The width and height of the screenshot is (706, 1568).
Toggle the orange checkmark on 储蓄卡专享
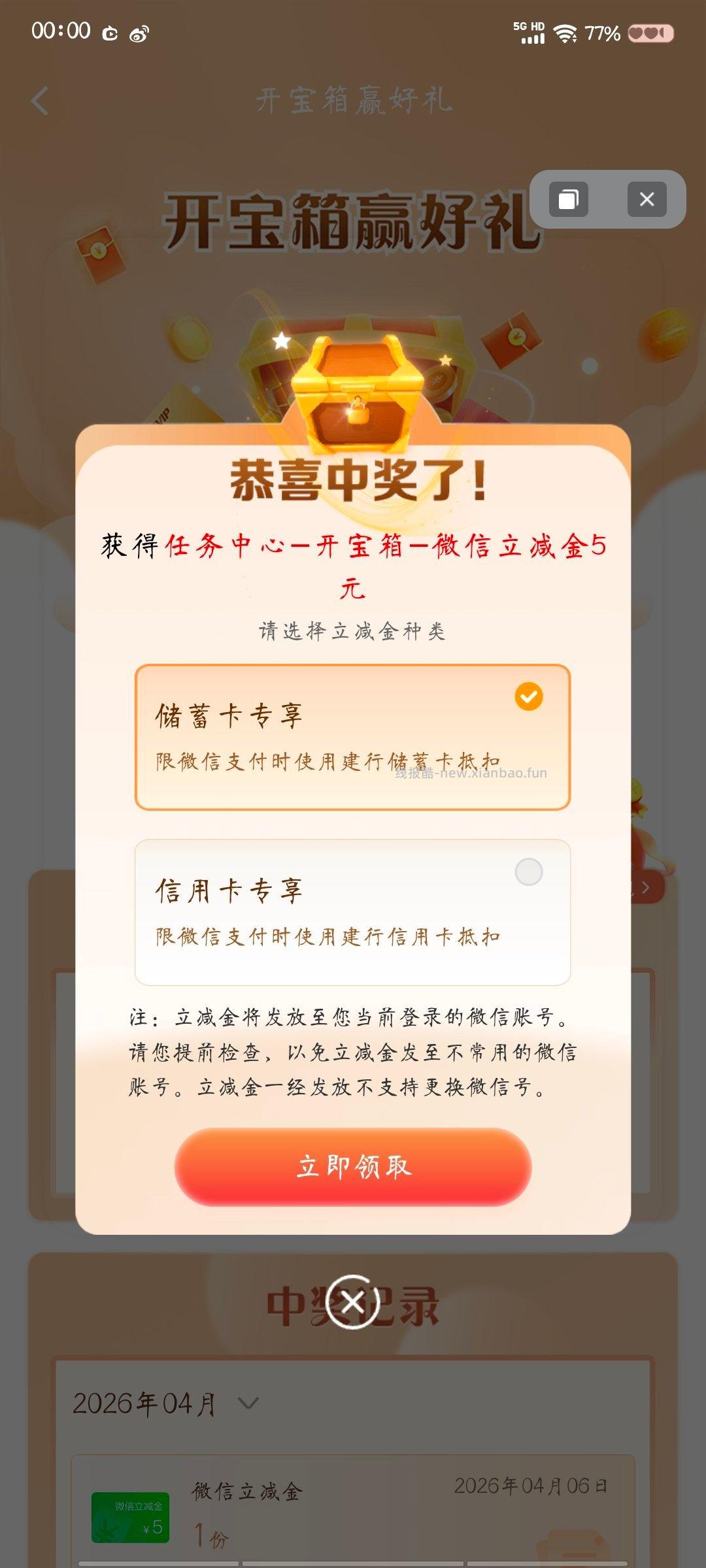529,695
